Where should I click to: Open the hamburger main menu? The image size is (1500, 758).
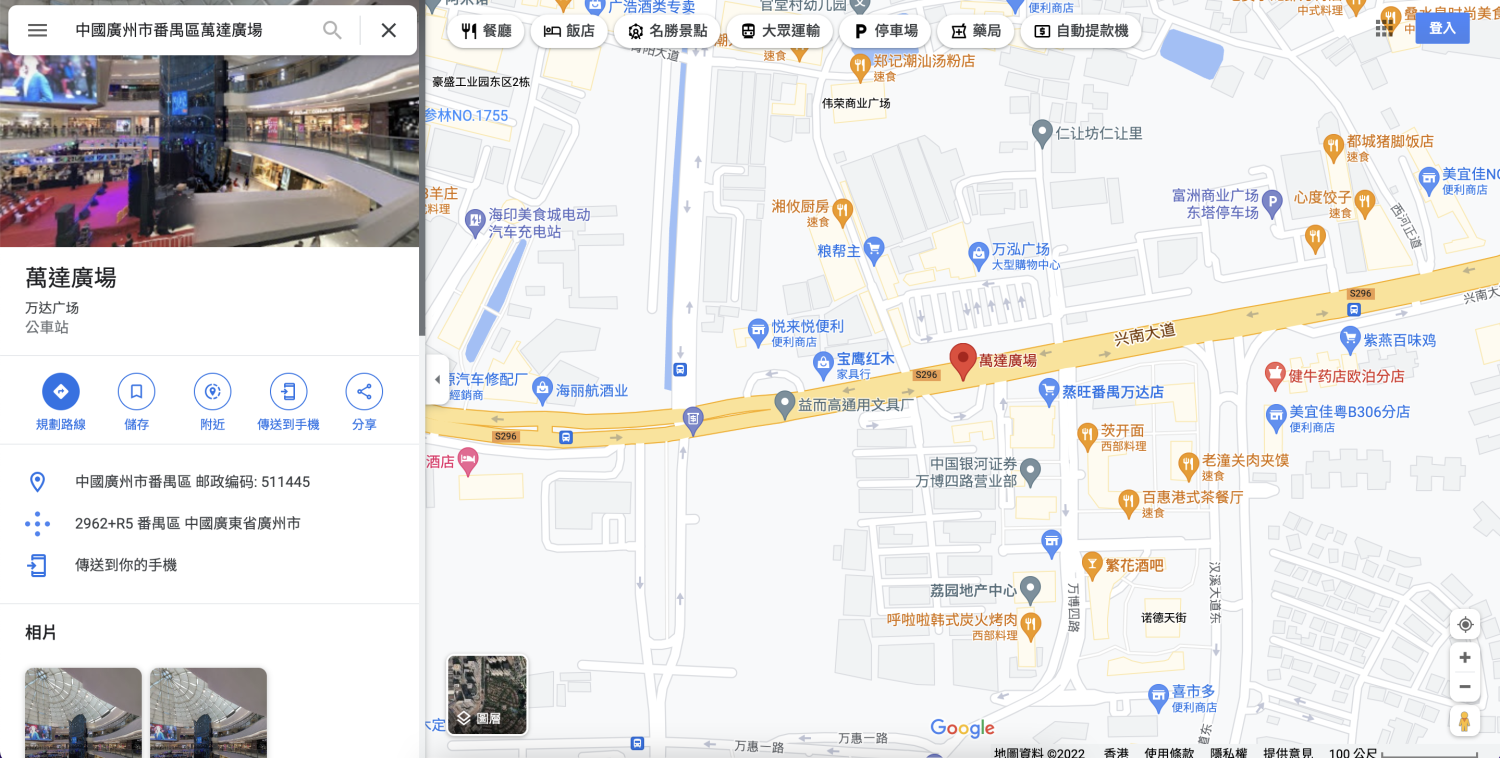37,30
